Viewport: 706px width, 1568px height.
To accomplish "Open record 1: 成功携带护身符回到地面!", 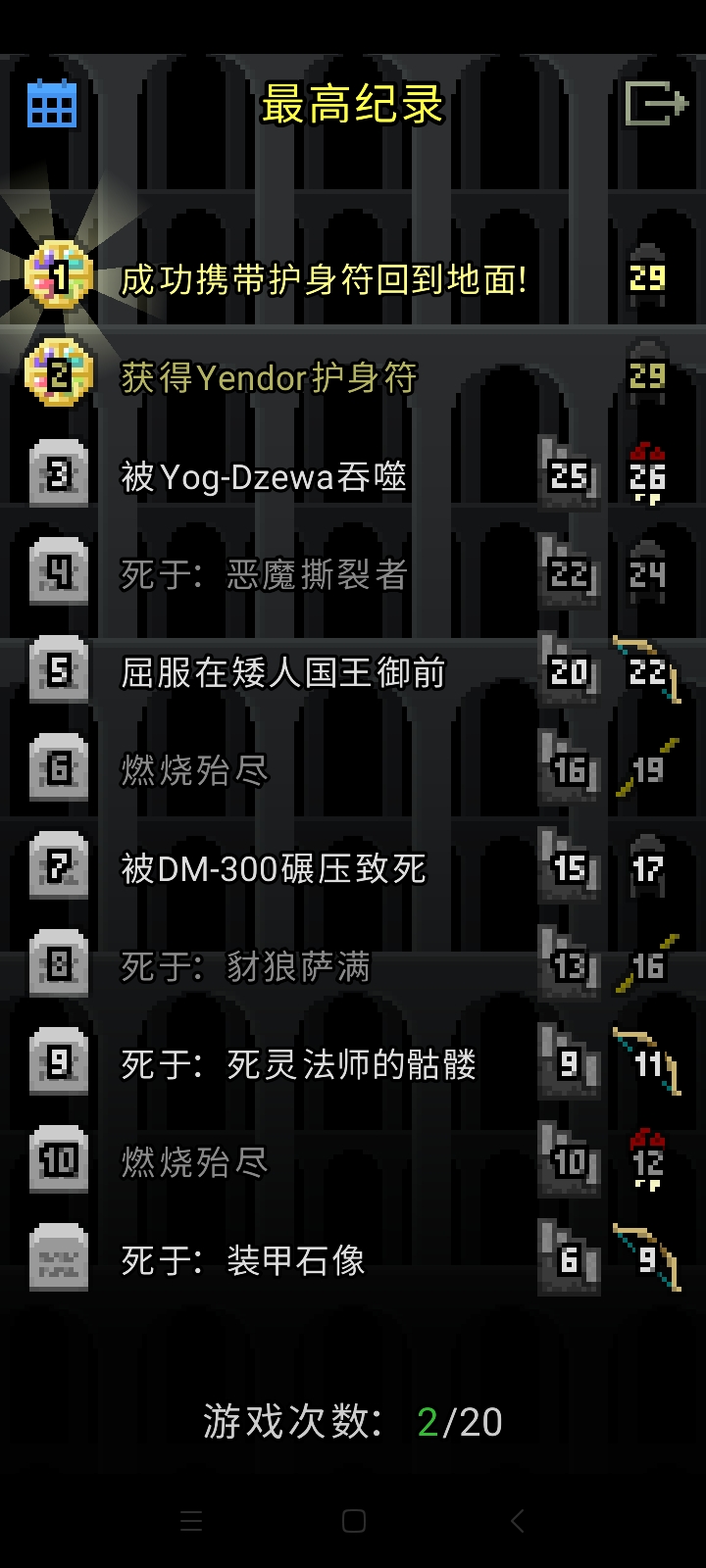I will [x=324, y=280].
